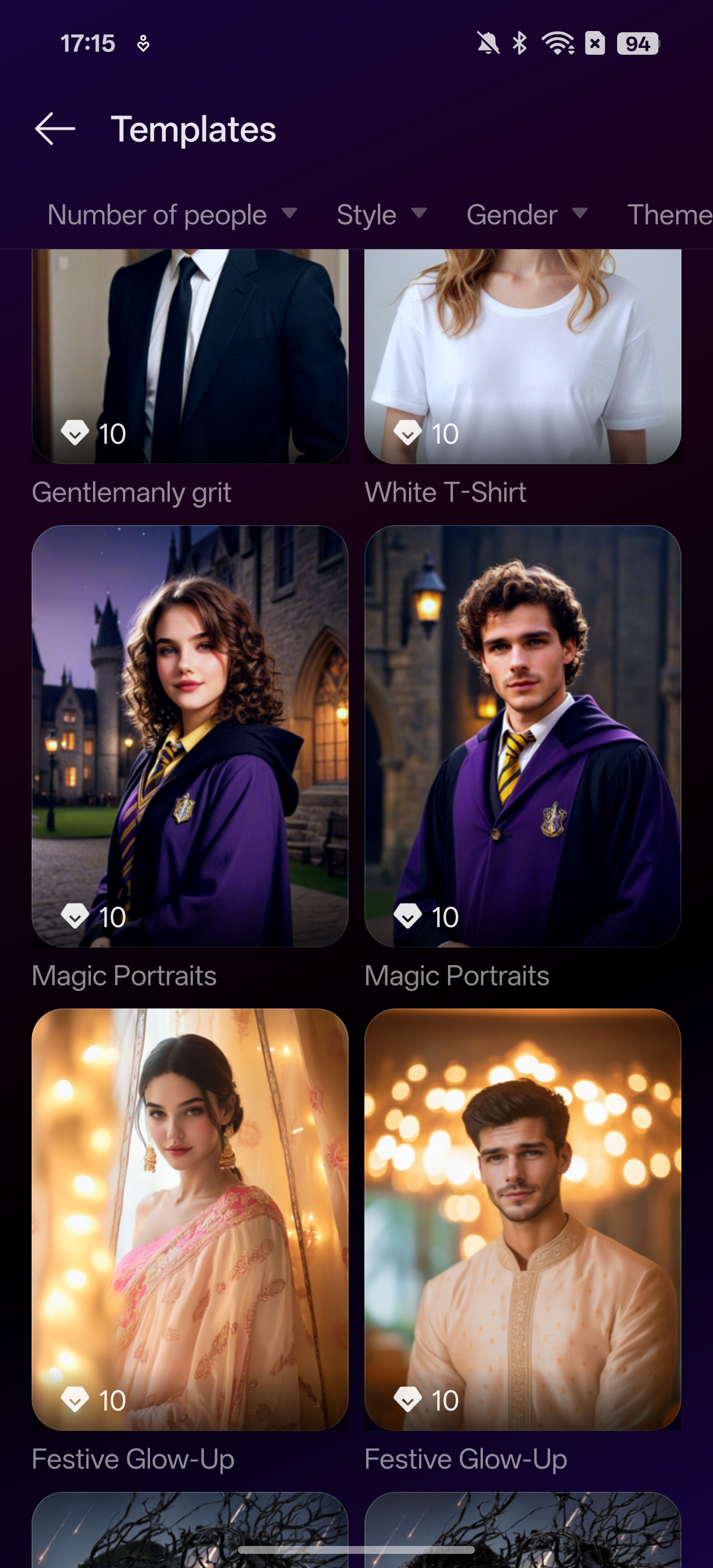Open the Theme filter
This screenshot has width=713, height=1568.
(x=669, y=215)
